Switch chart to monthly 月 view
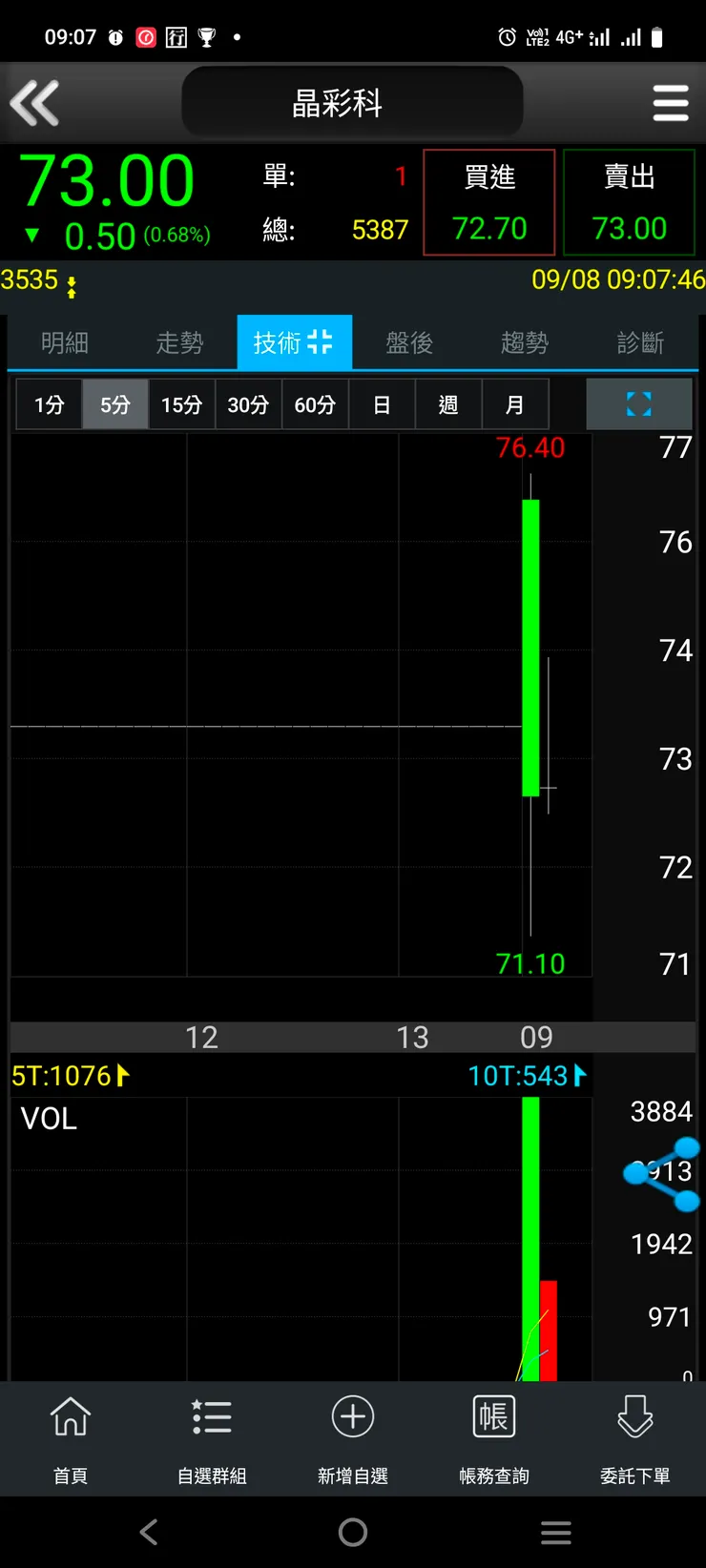The width and height of the screenshot is (706, 1568). (x=515, y=404)
